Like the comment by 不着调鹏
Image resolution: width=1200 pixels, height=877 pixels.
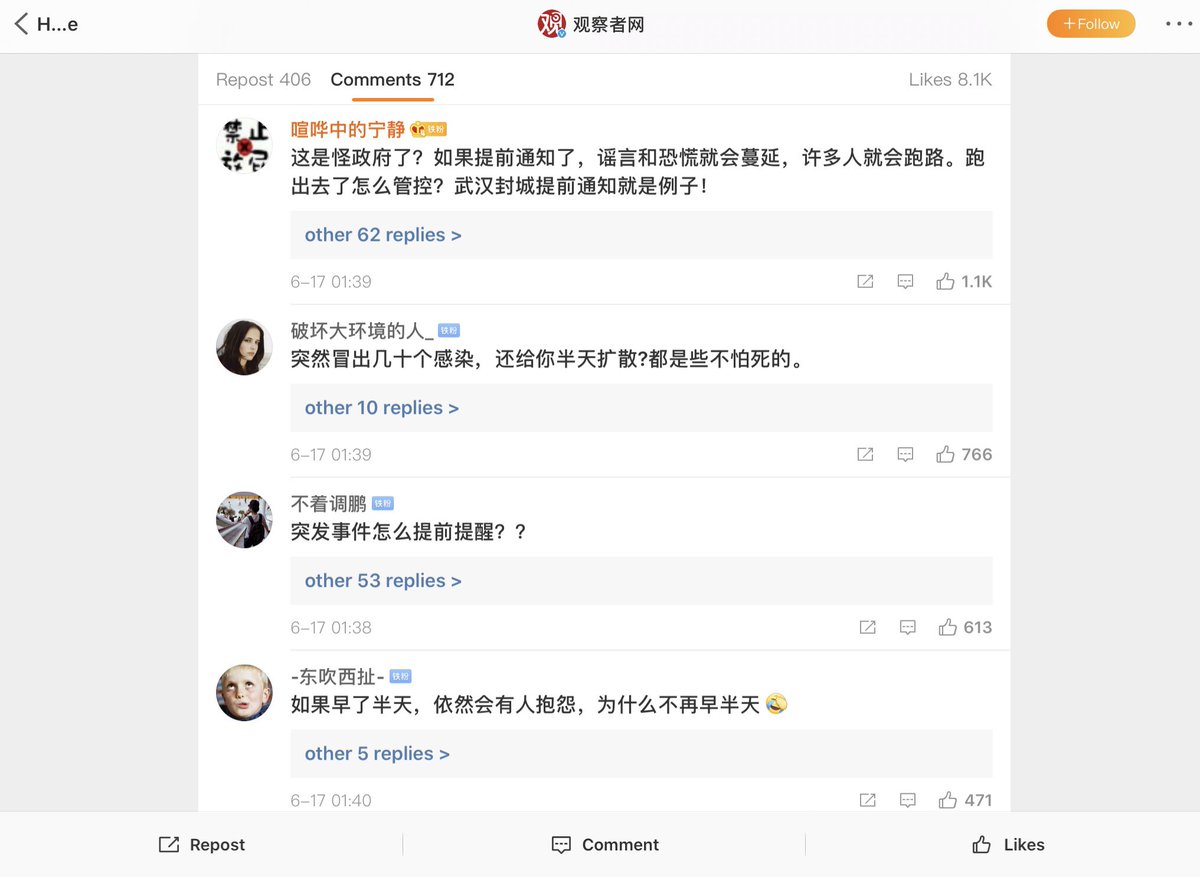(x=947, y=628)
